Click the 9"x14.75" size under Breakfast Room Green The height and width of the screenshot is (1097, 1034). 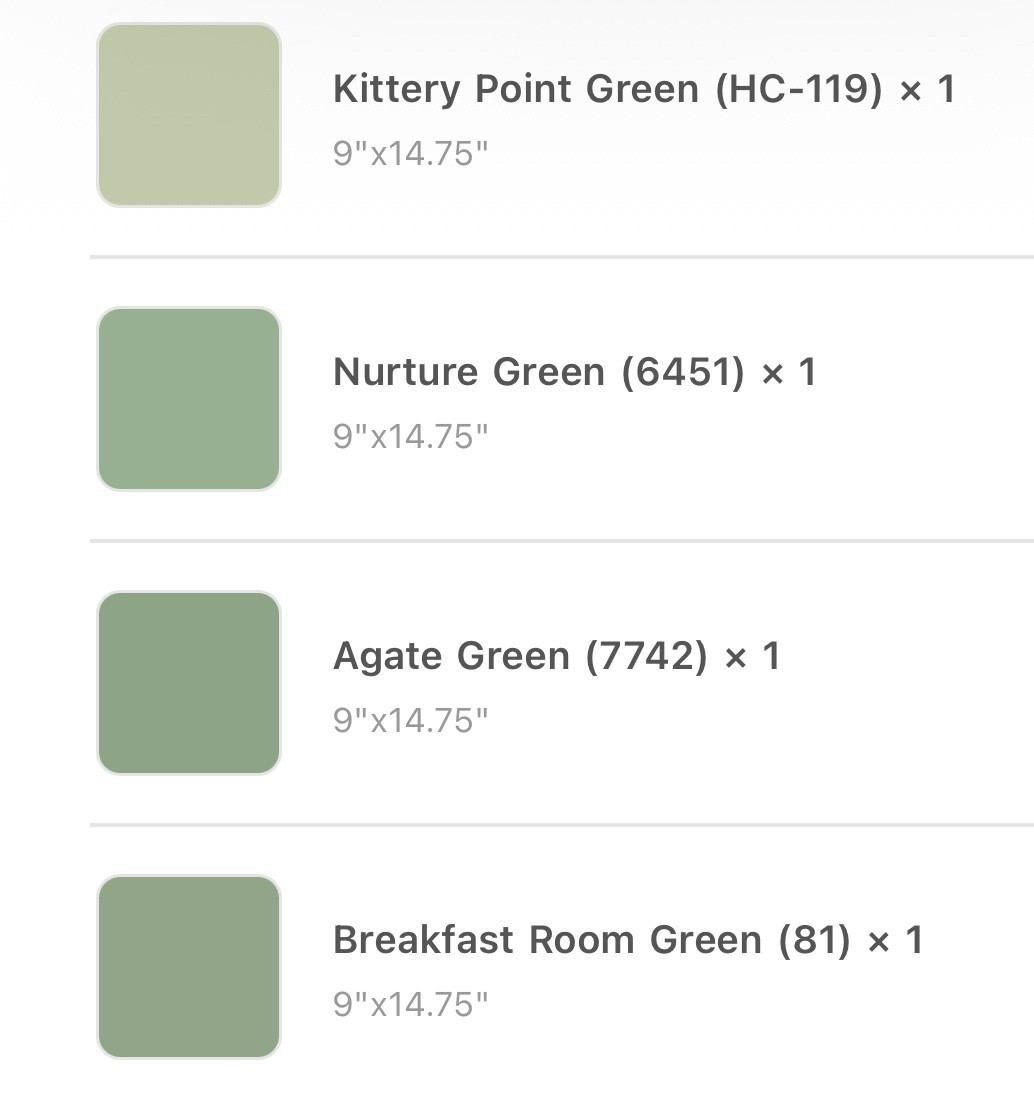coord(411,1005)
